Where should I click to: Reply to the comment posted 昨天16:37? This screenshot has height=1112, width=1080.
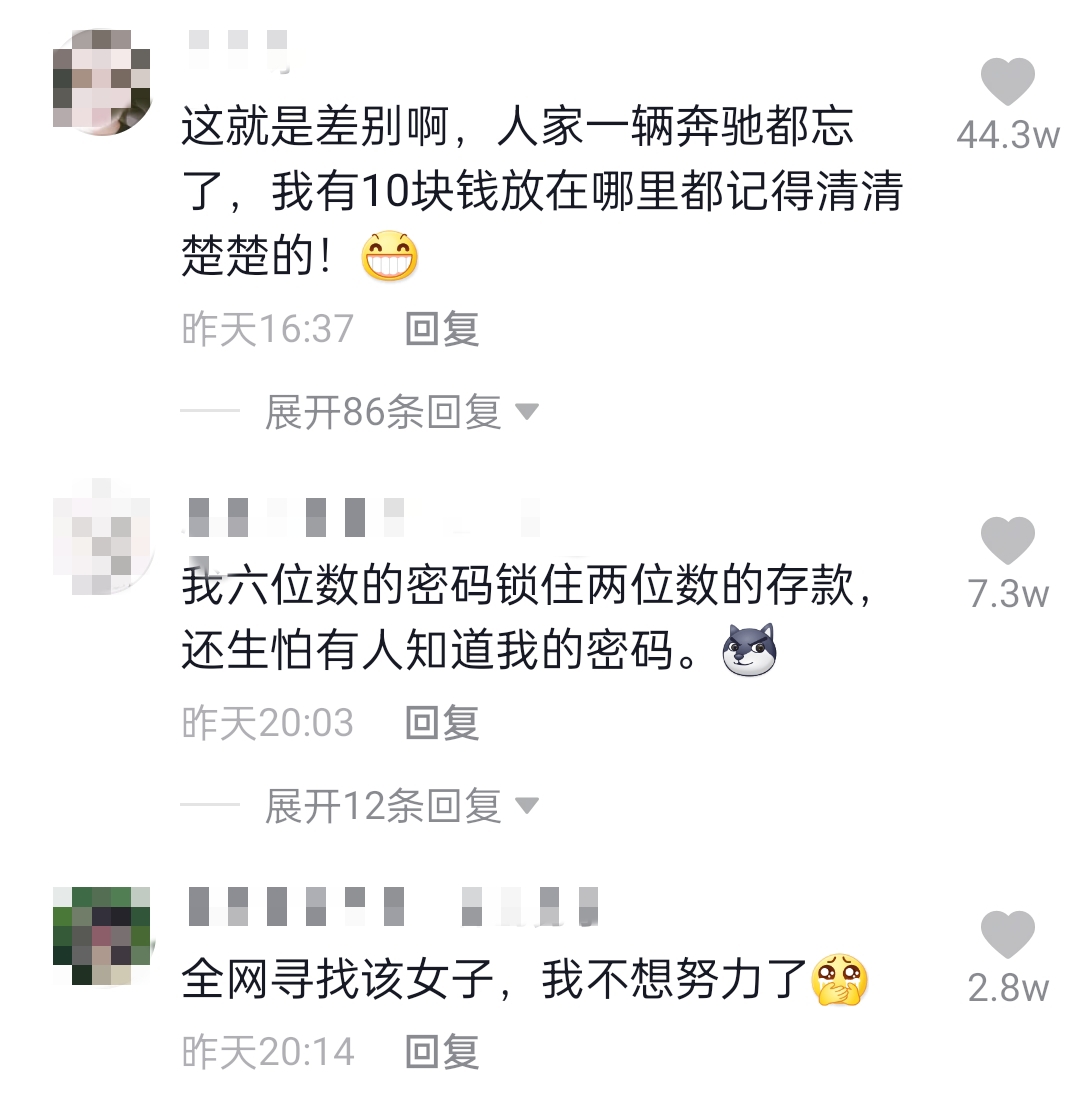click(x=442, y=329)
